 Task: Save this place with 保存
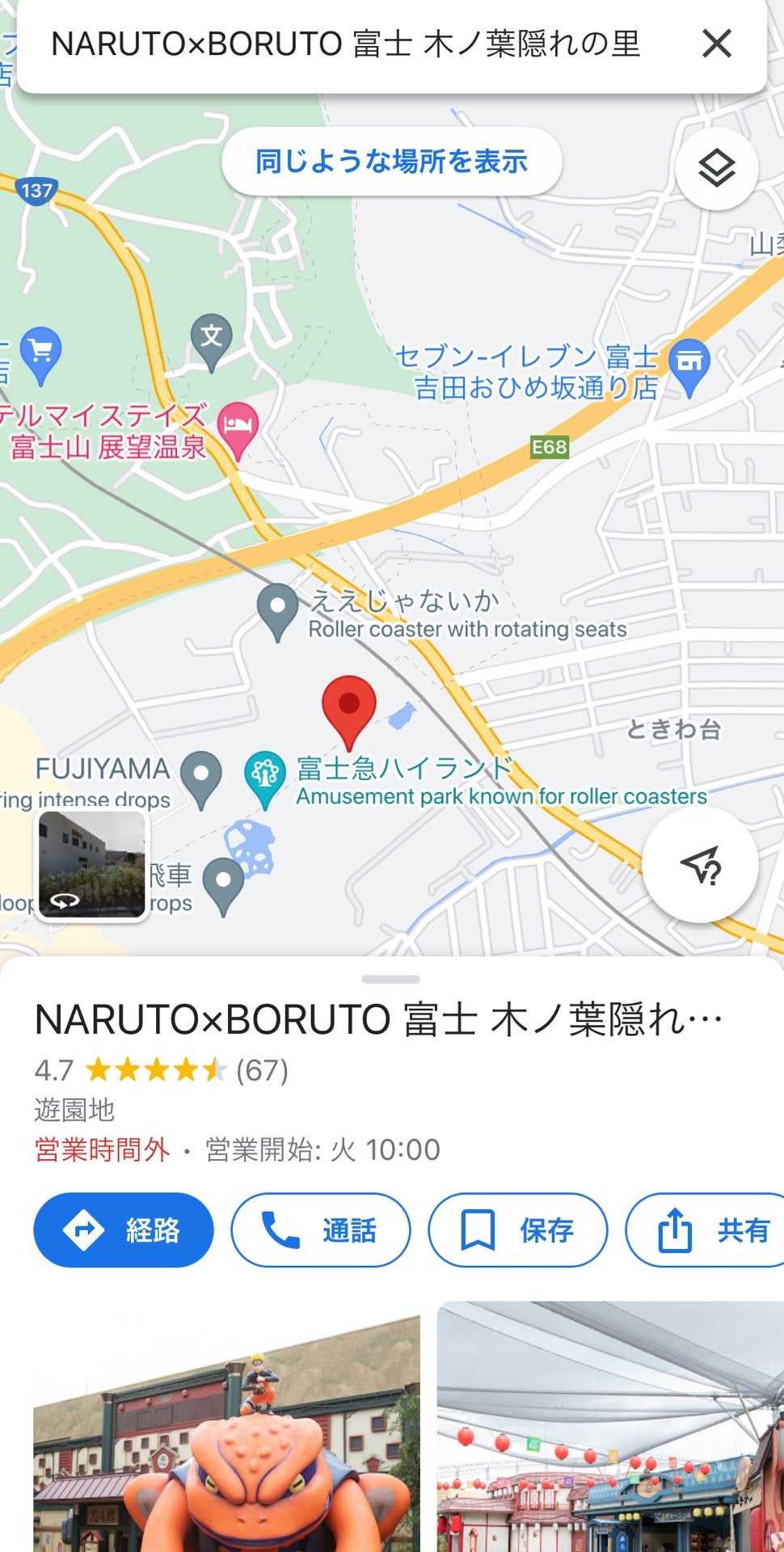pos(517,1229)
